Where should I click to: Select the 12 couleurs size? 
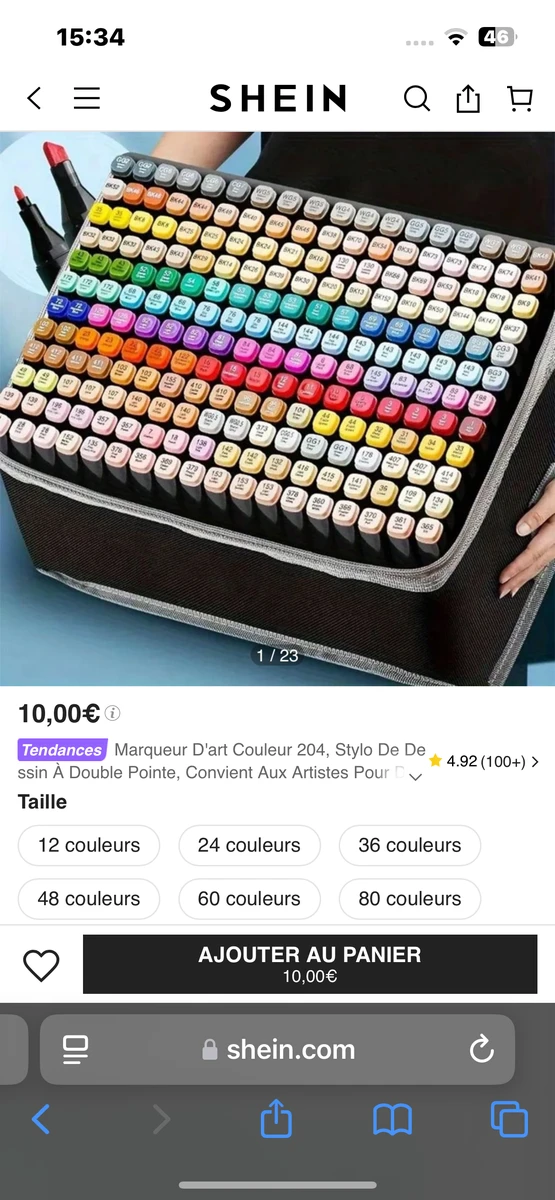pyautogui.click(x=89, y=845)
